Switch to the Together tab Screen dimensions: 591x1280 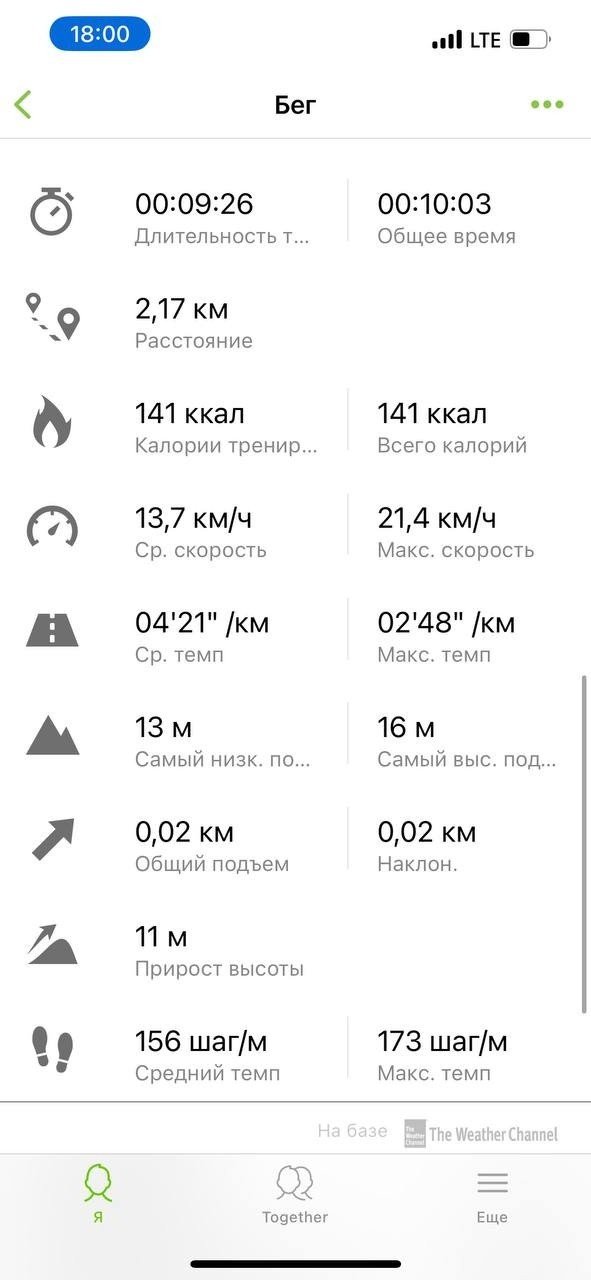pos(295,1194)
